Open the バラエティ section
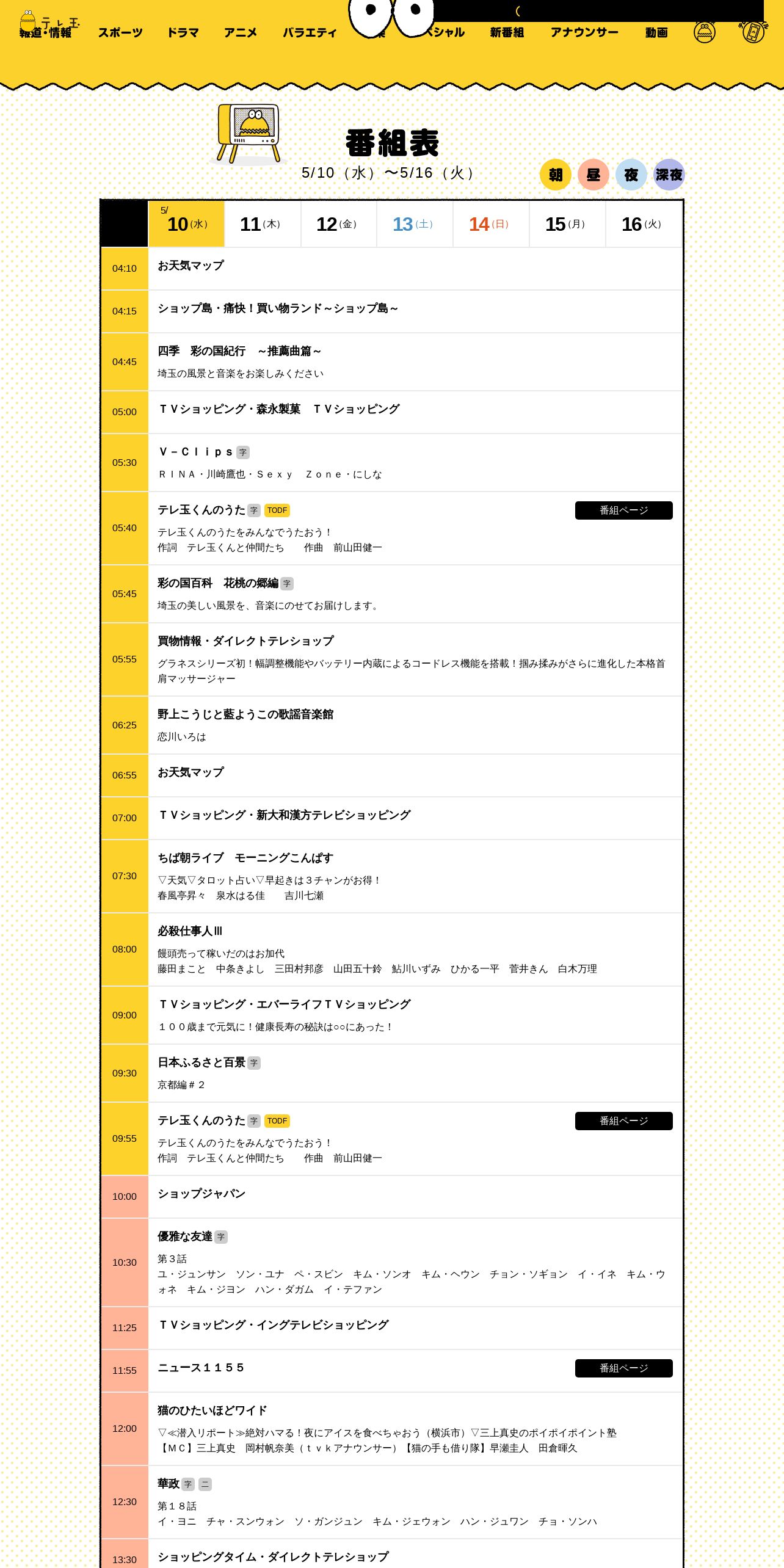This screenshot has height=1568, width=784. pyautogui.click(x=310, y=32)
